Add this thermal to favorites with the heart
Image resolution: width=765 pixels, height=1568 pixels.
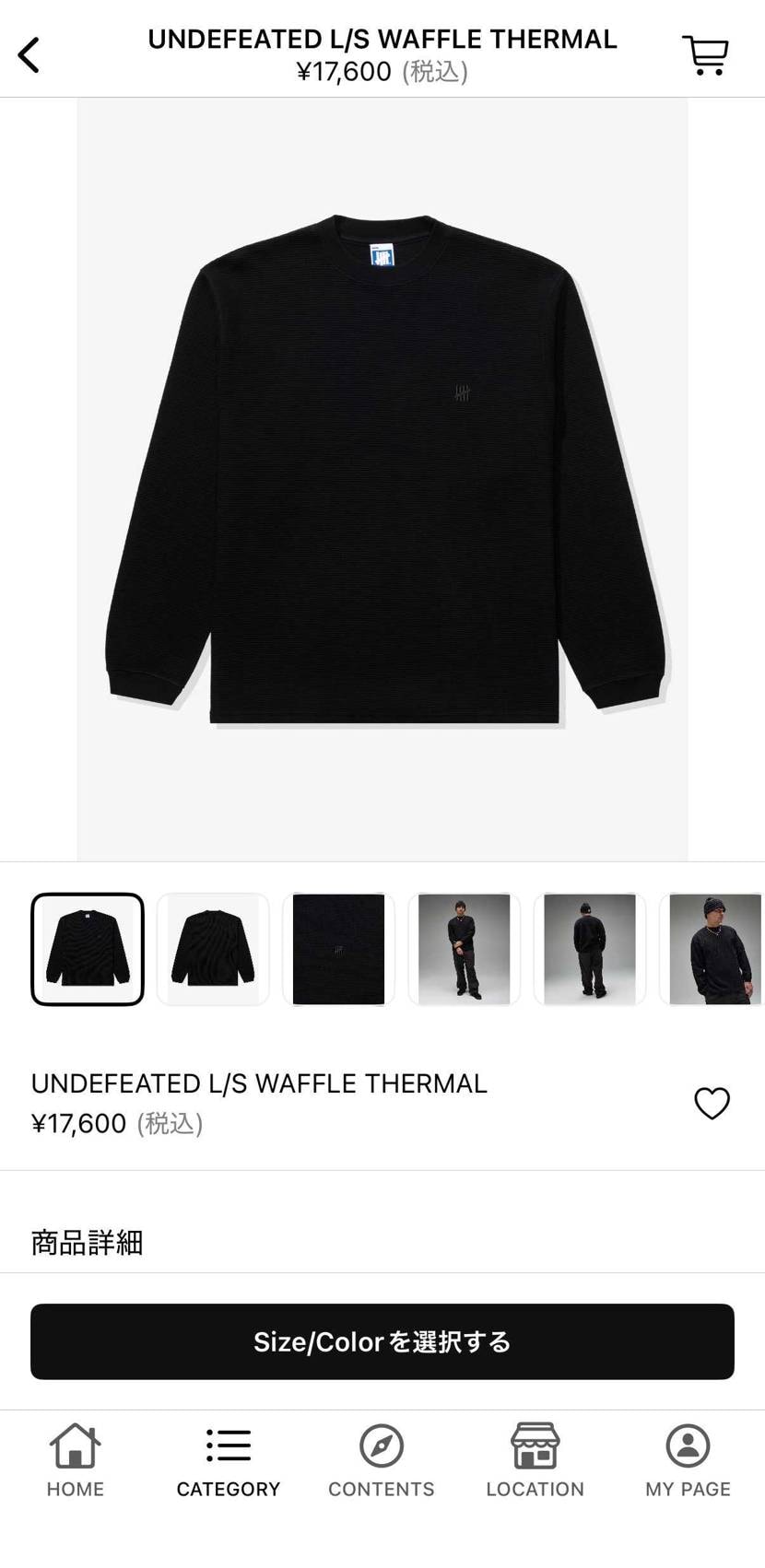[x=712, y=1103]
